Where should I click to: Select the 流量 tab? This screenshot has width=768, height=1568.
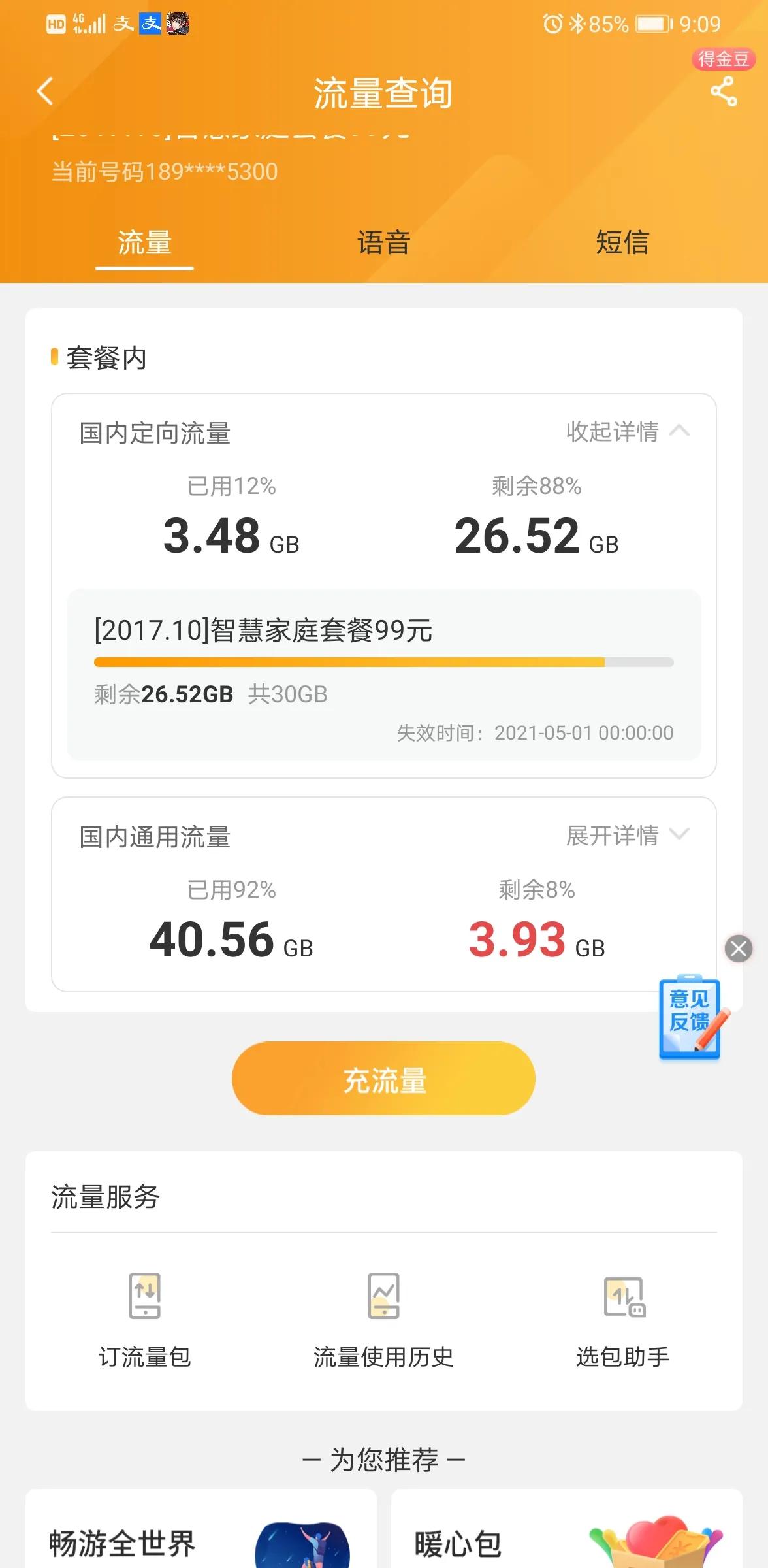(x=144, y=243)
